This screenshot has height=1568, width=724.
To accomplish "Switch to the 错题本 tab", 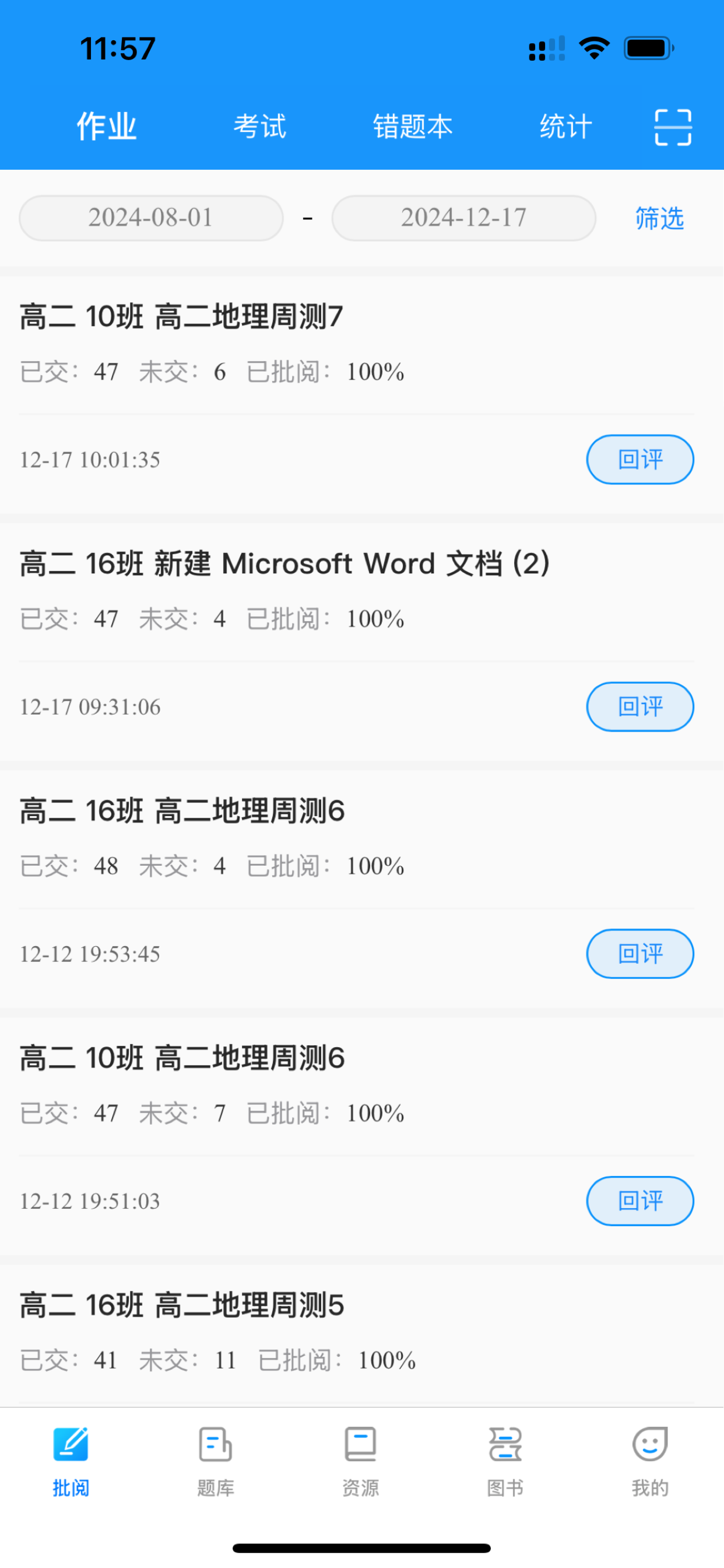I will 413,127.
